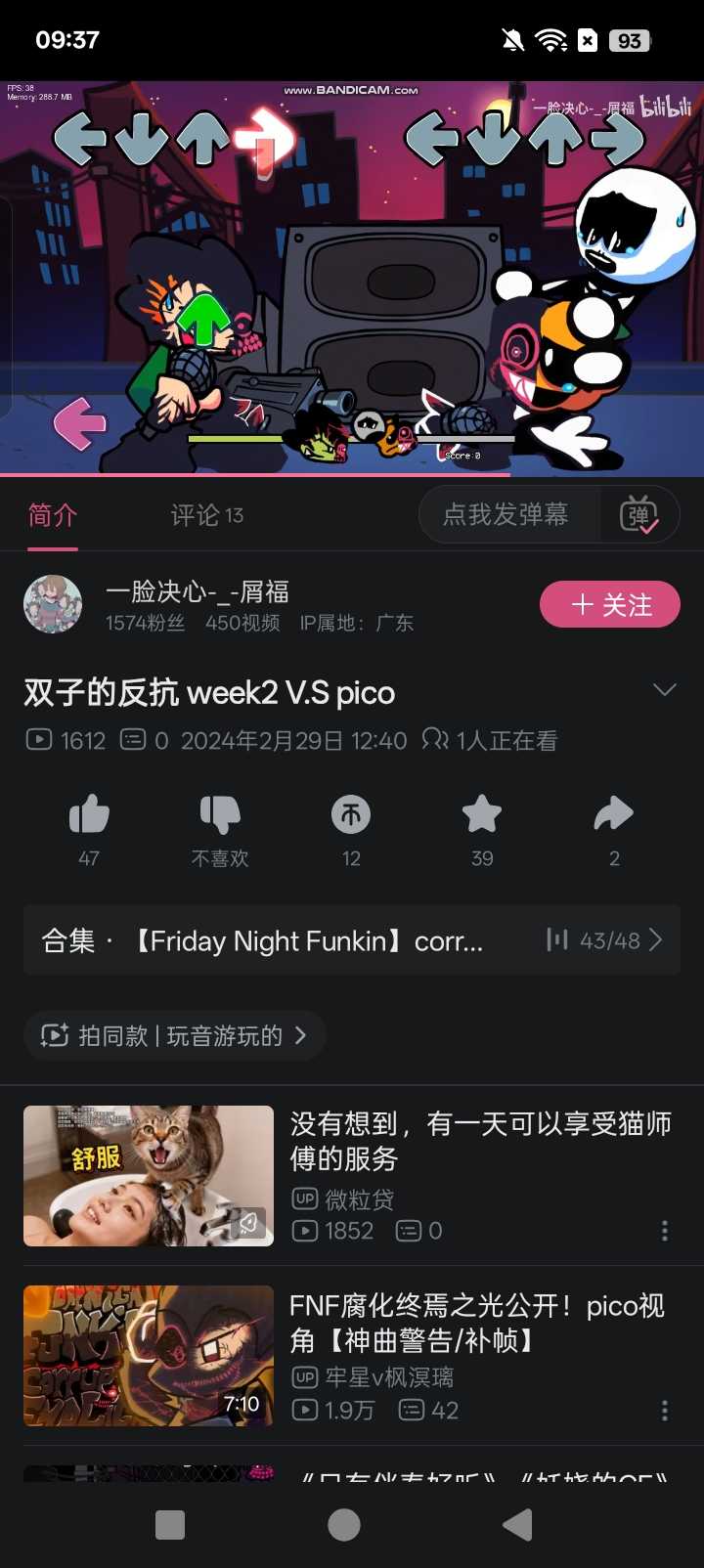Open the 猫师傅的服务 recommended video
This screenshot has width=704, height=1568.
click(x=479, y=1141)
